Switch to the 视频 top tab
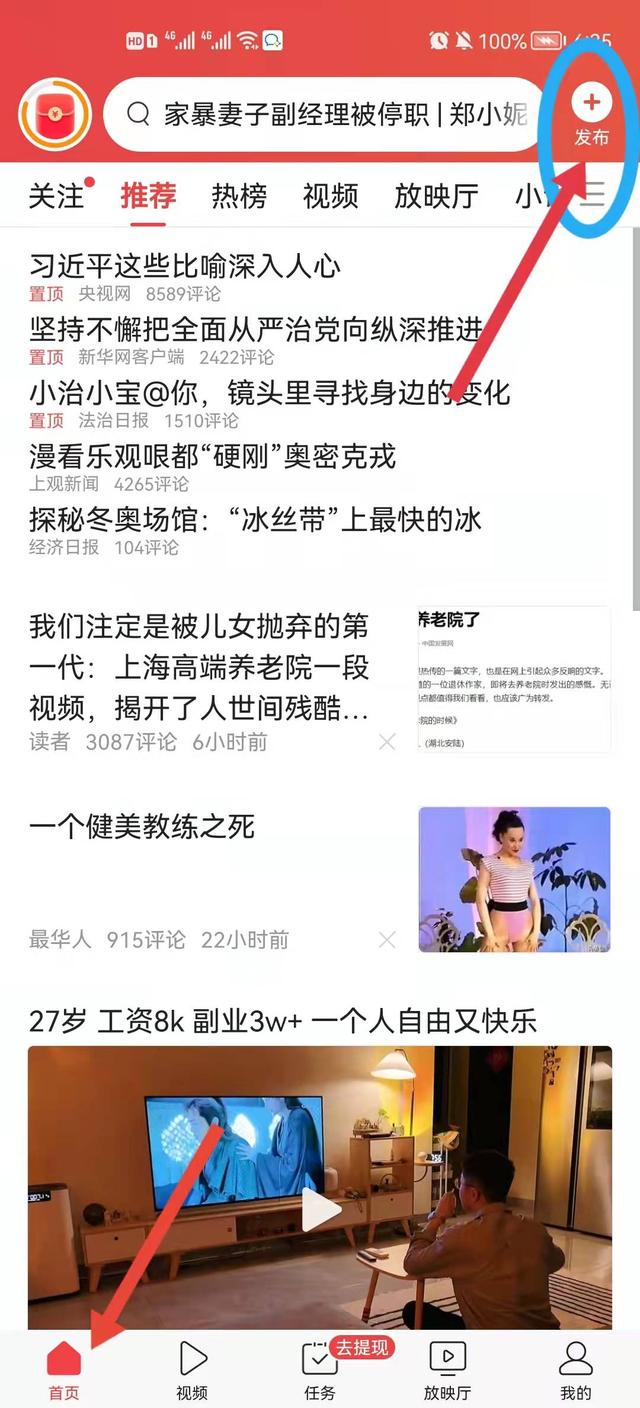Screen dimensions: 640x1408 point(330,196)
